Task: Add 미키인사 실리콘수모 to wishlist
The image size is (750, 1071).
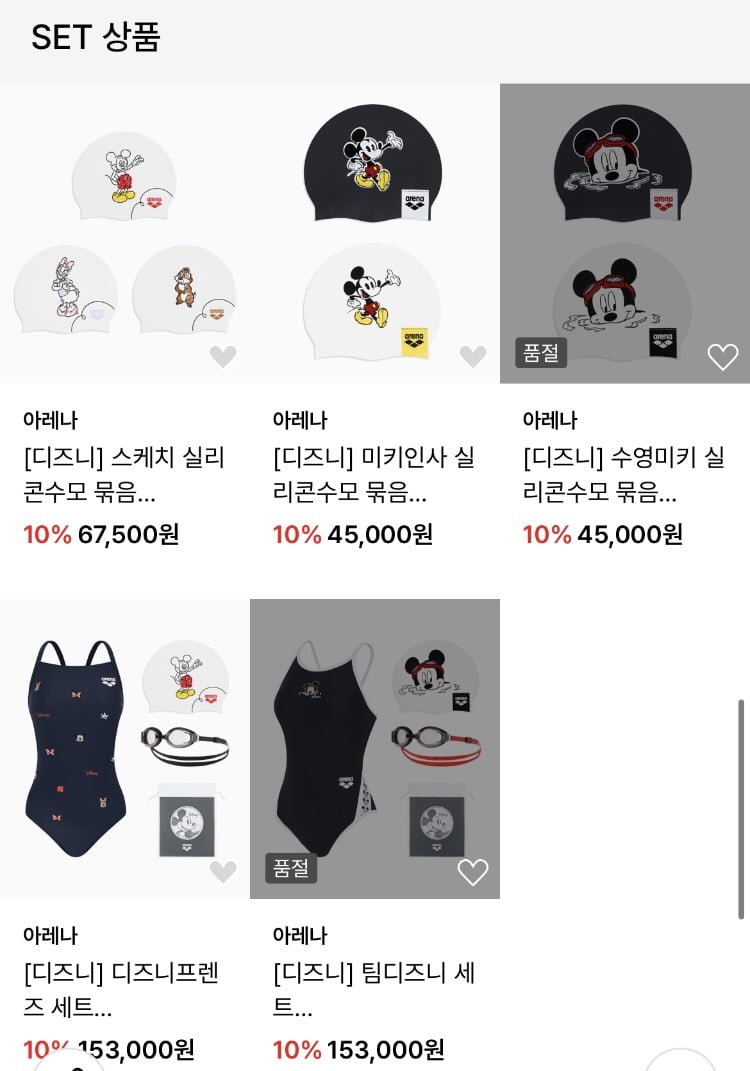Action: click(472, 356)
